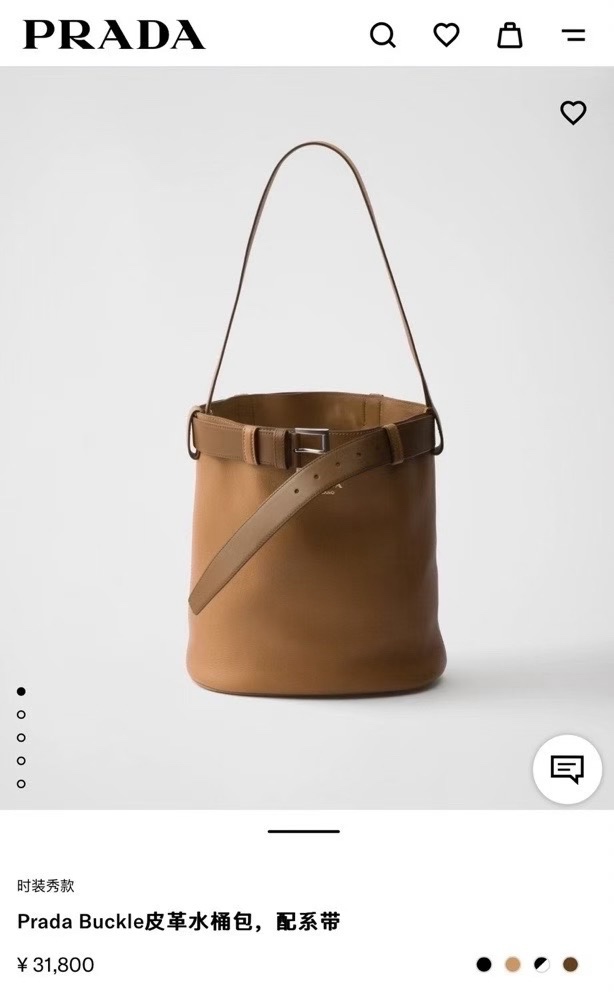Open the search icon in header
Image resolution: width=614 pixels, height=995 pixels.
[x=383, y=35]
